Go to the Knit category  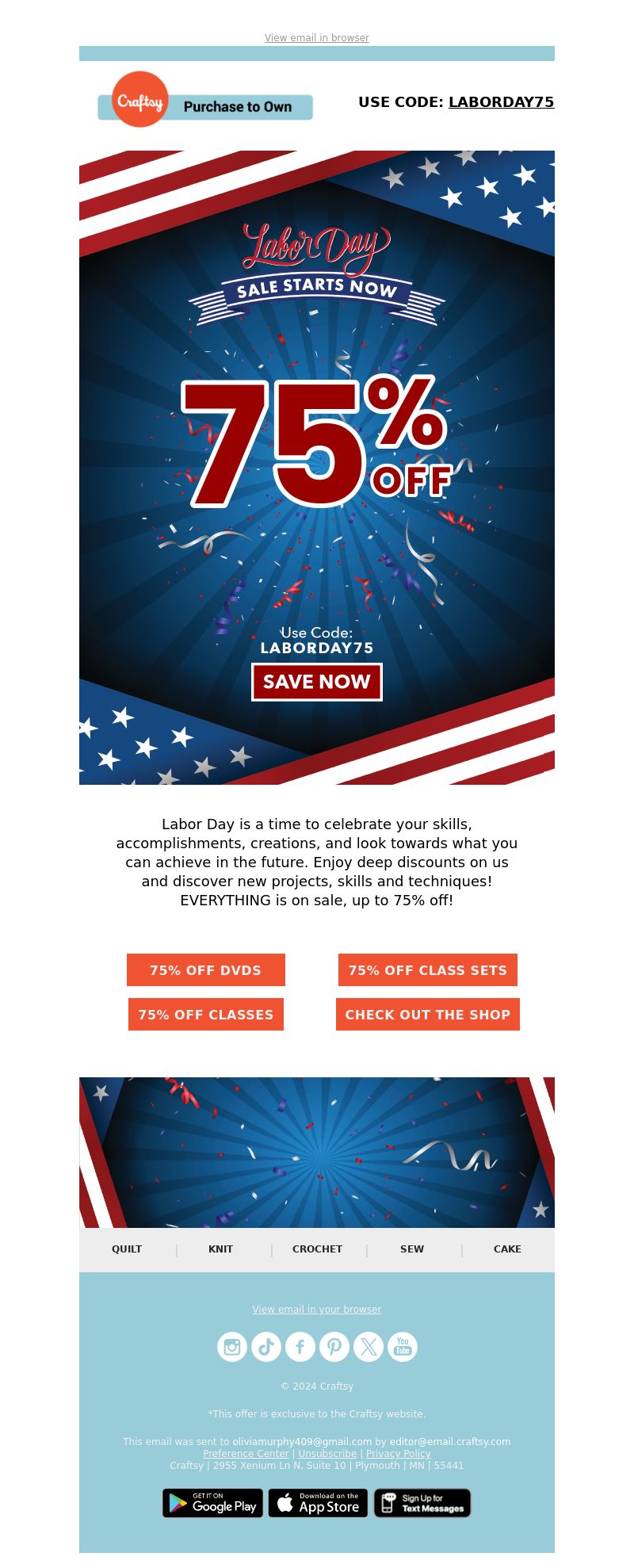[x=220, y=1249]
